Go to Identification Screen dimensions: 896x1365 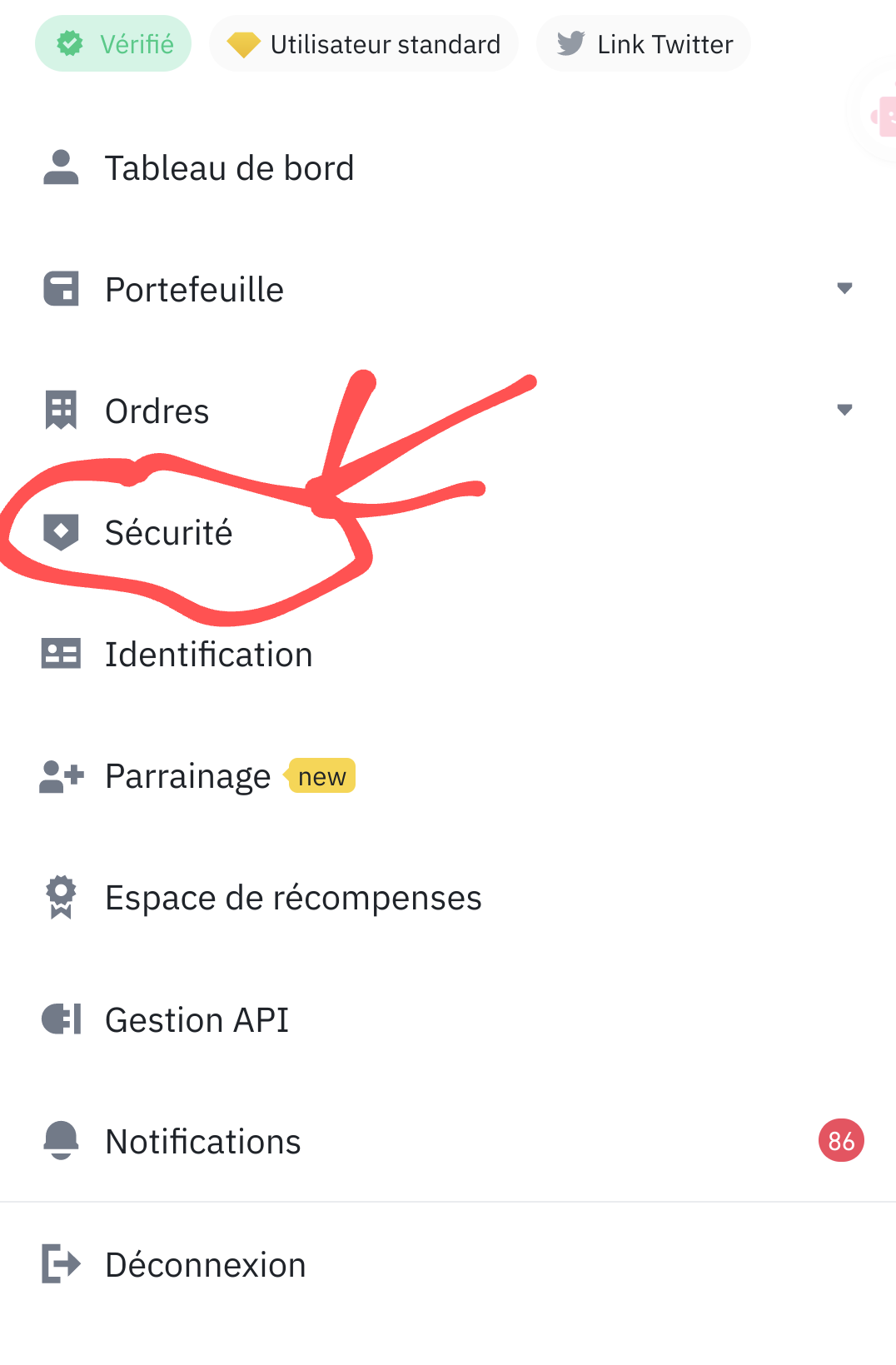(x=208, y=655)
